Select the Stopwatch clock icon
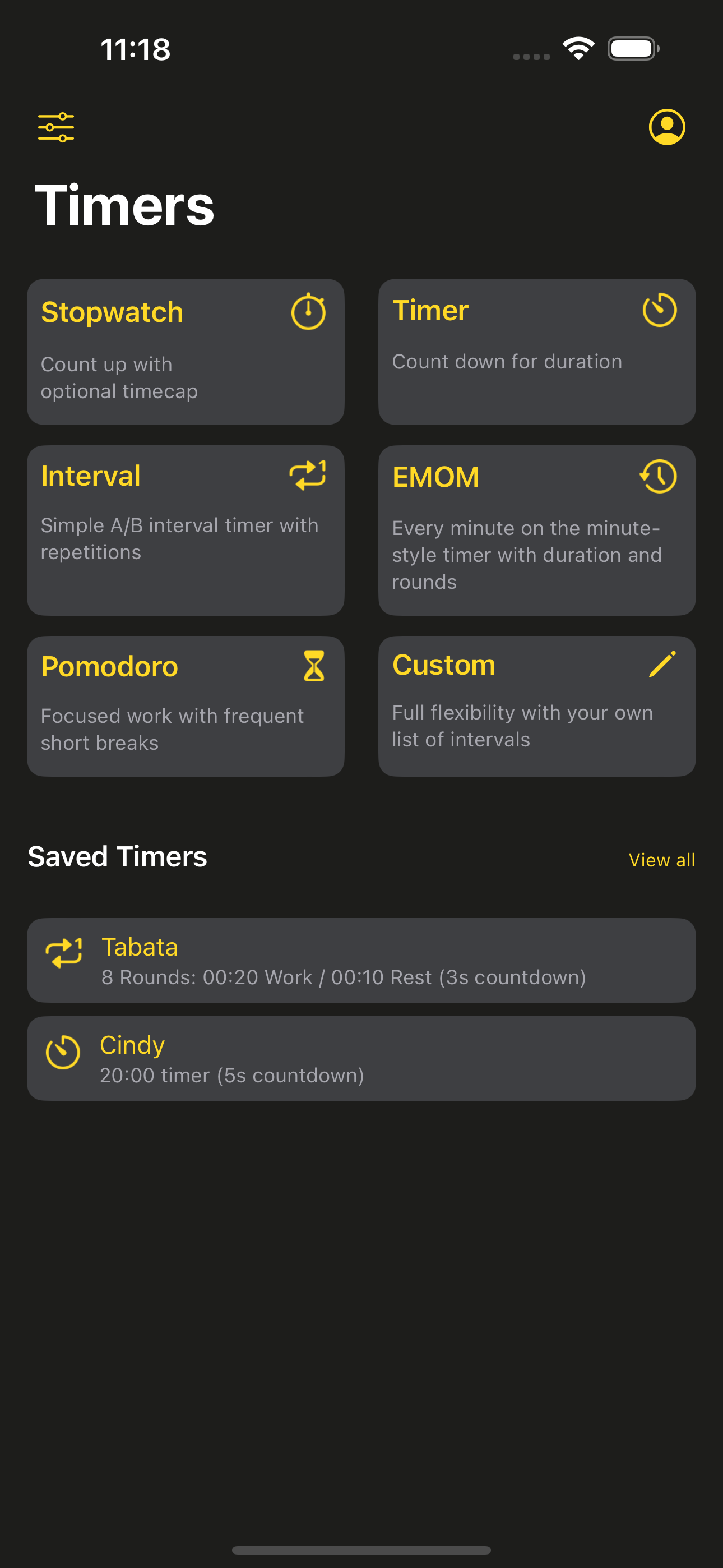 (309, 312)
